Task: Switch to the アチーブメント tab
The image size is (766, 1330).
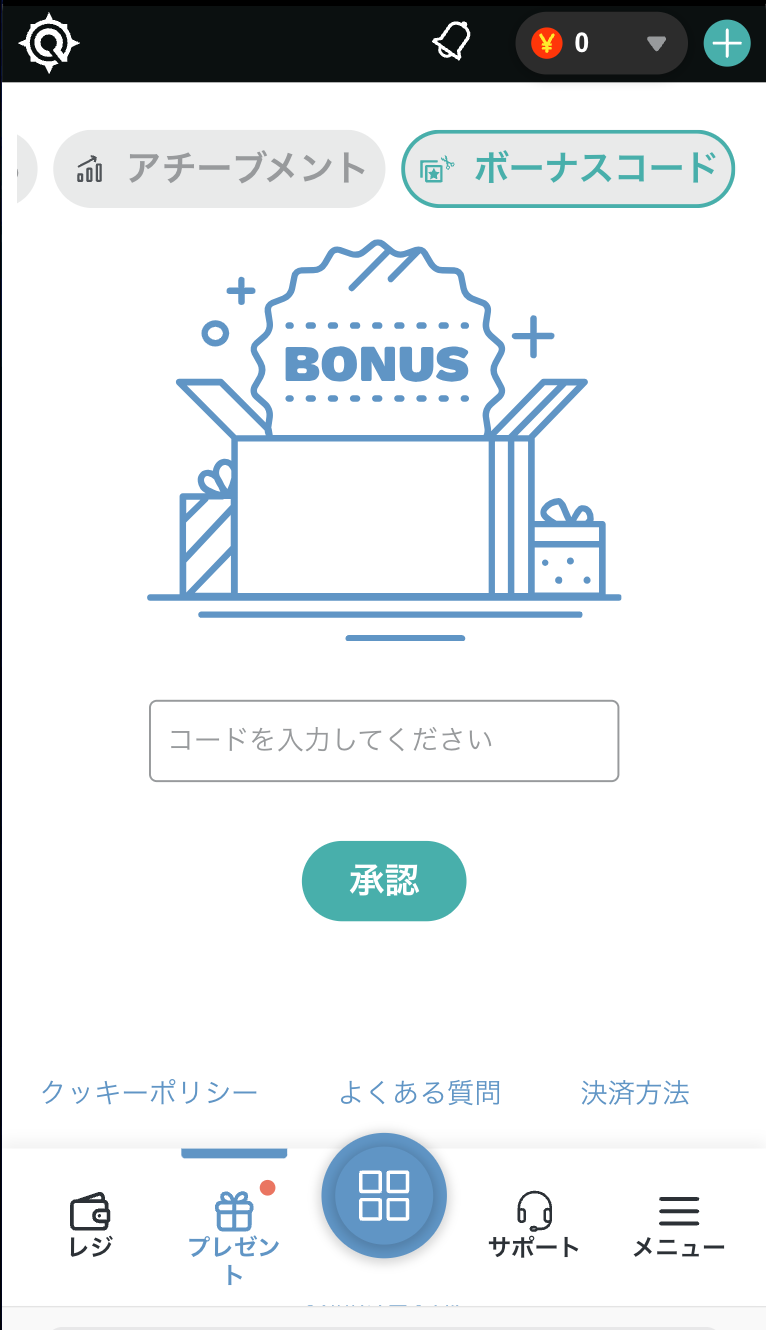Action: (x=220, y=169)
